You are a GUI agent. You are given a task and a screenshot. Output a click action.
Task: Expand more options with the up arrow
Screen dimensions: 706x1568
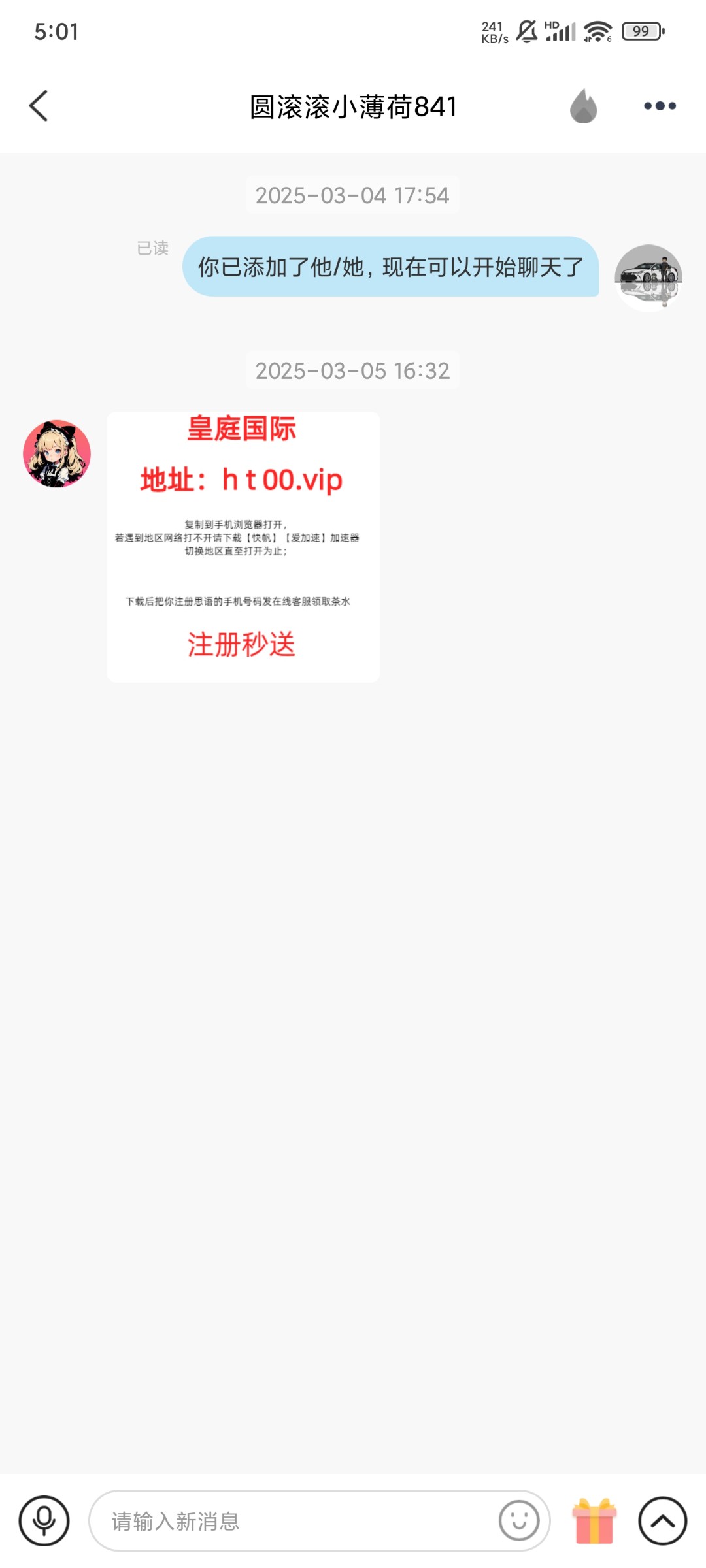pos(662,1521)
